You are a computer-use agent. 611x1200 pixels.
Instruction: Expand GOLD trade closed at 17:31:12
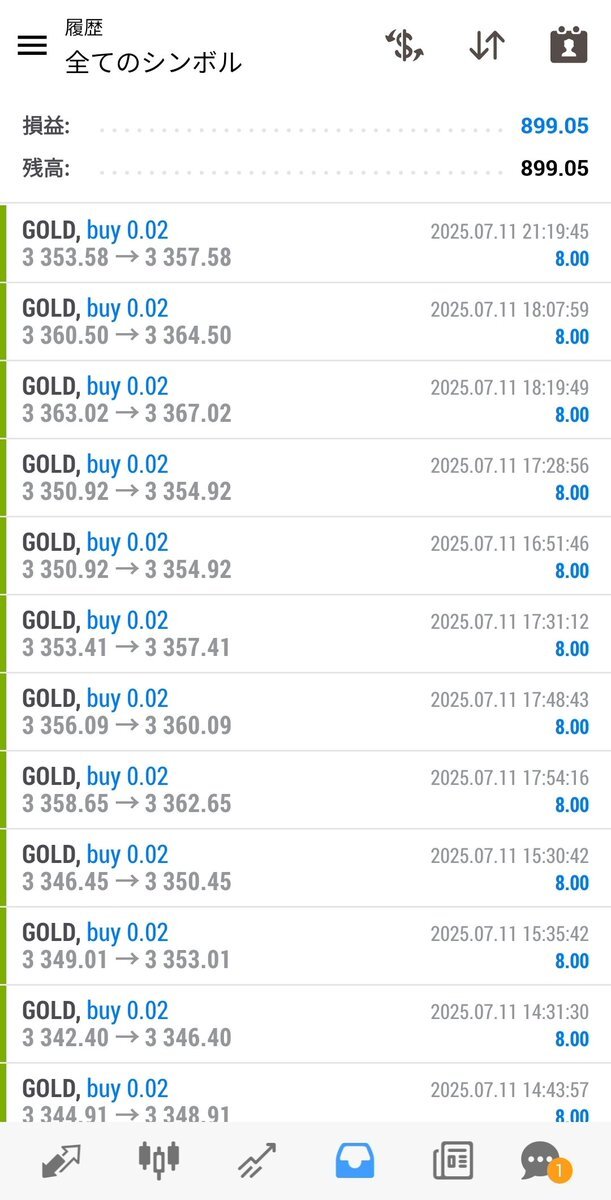[305, 634]
